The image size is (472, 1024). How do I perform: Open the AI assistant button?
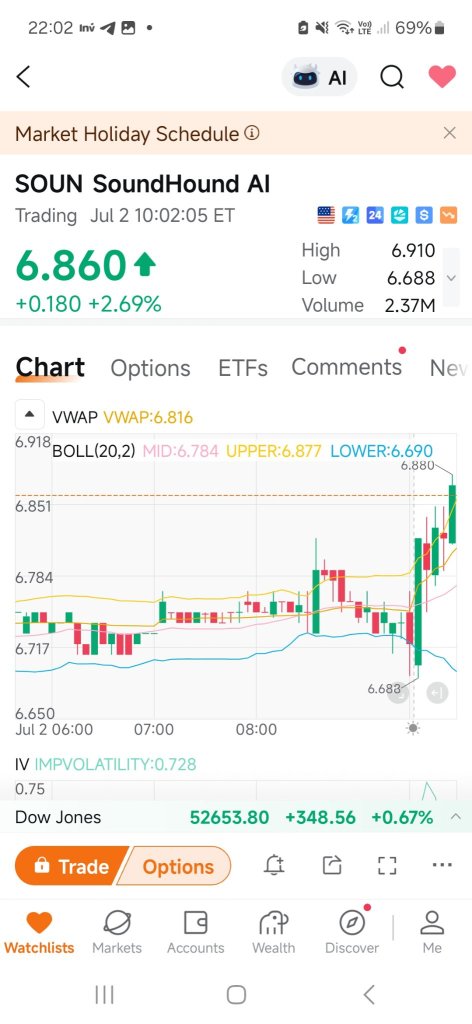click(x=319, y=78)
